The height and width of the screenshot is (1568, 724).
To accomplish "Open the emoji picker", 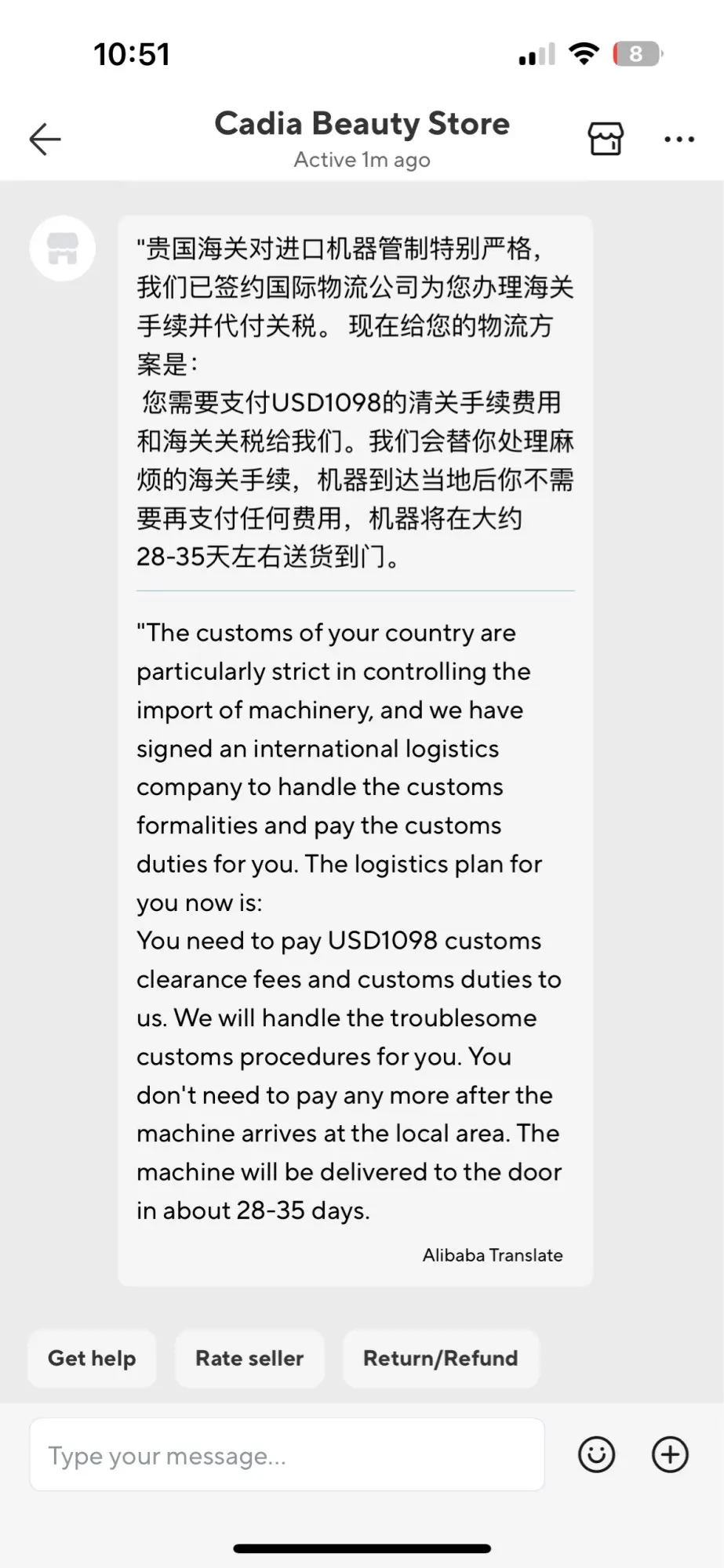I will 597,1455.
